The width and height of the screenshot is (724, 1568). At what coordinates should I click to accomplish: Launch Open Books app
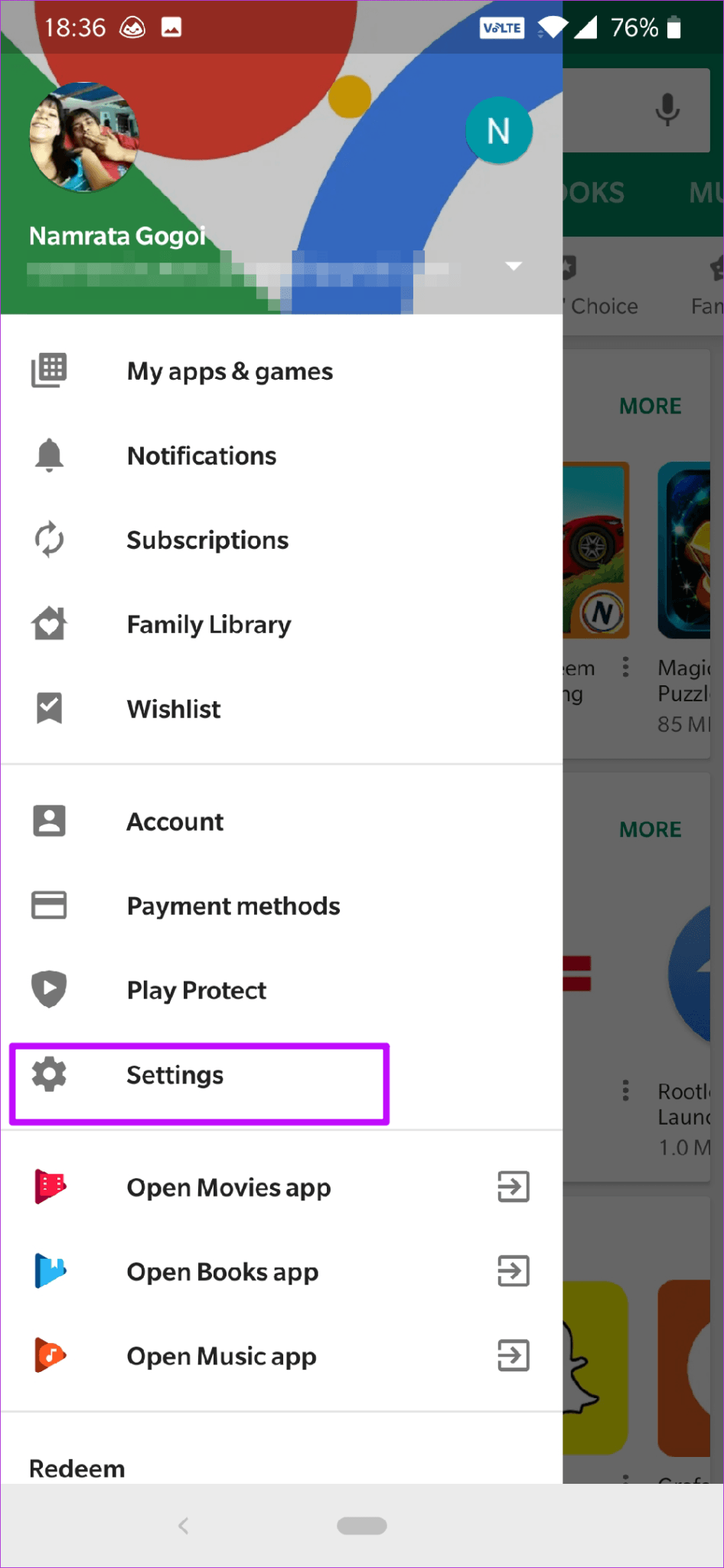click(222, 1272)
